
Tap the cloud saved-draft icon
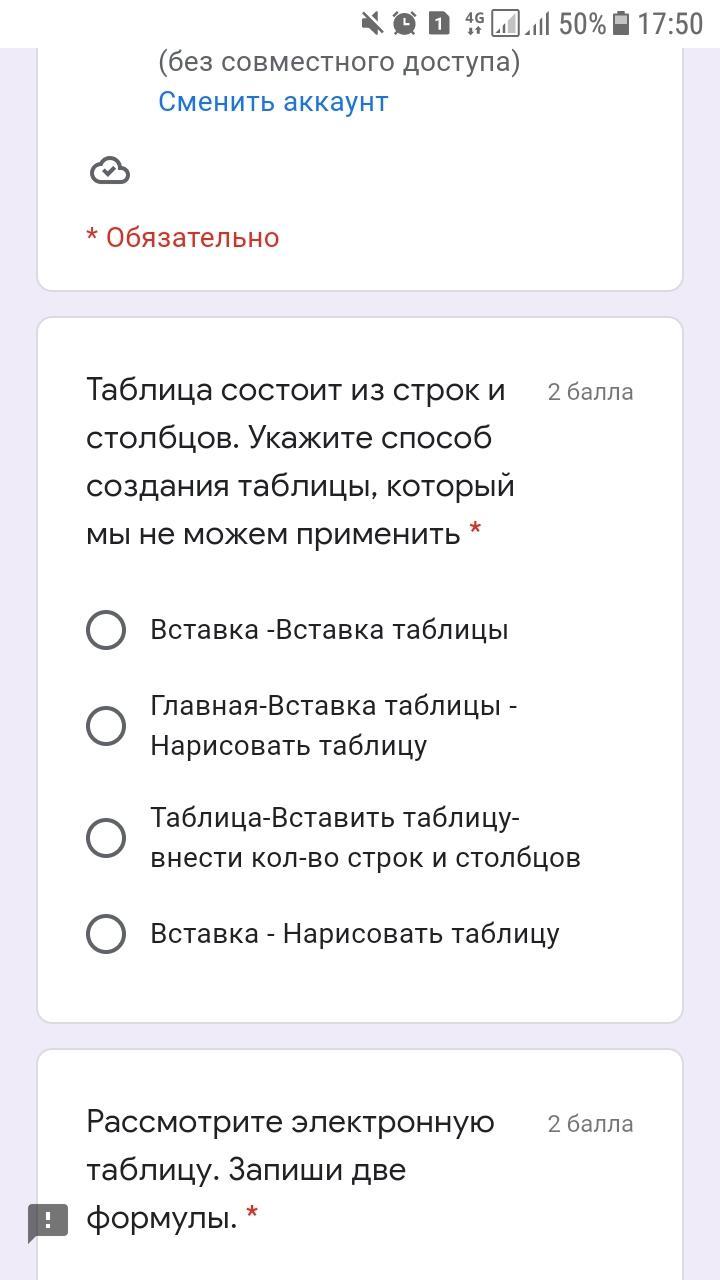[110, 171]
